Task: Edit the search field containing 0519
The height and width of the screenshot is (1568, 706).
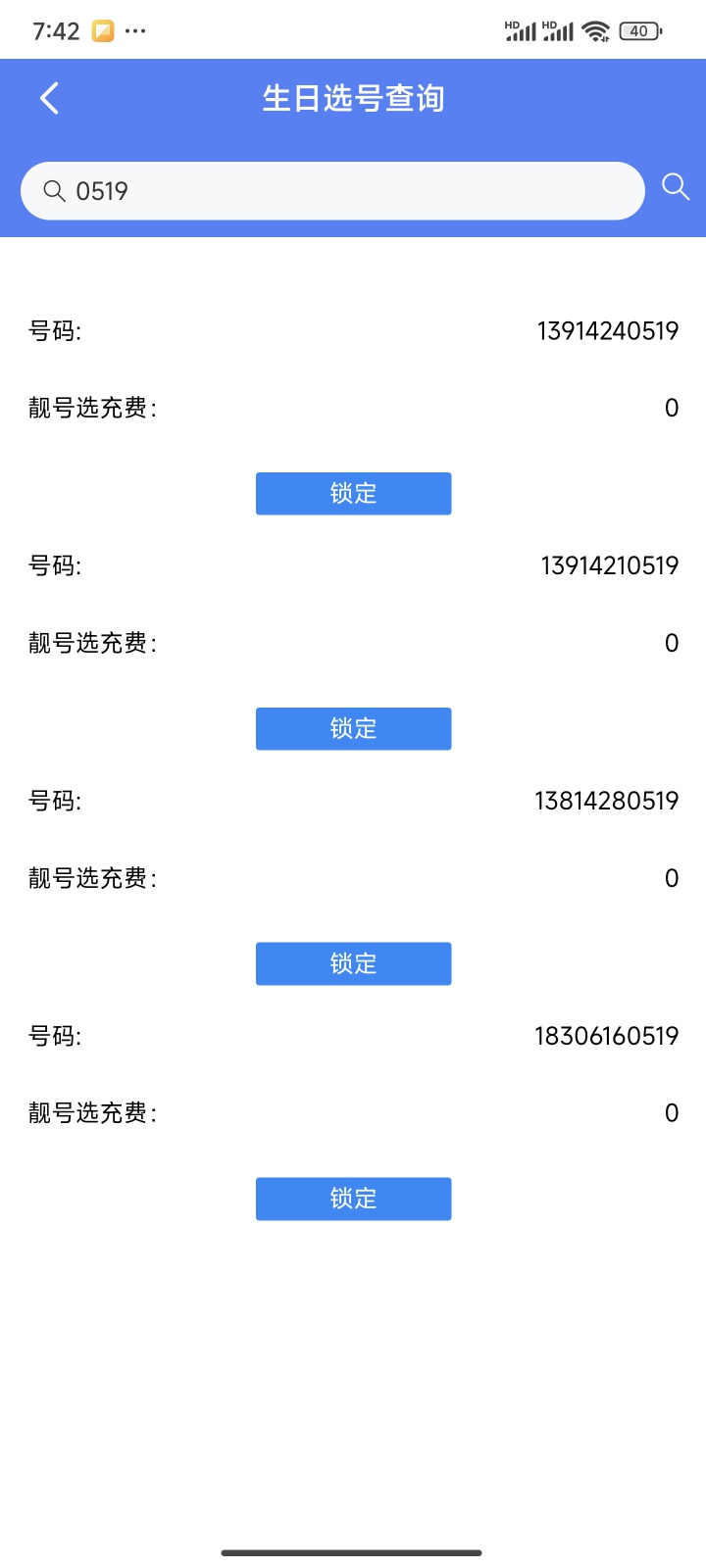Action: click(333, 191)
